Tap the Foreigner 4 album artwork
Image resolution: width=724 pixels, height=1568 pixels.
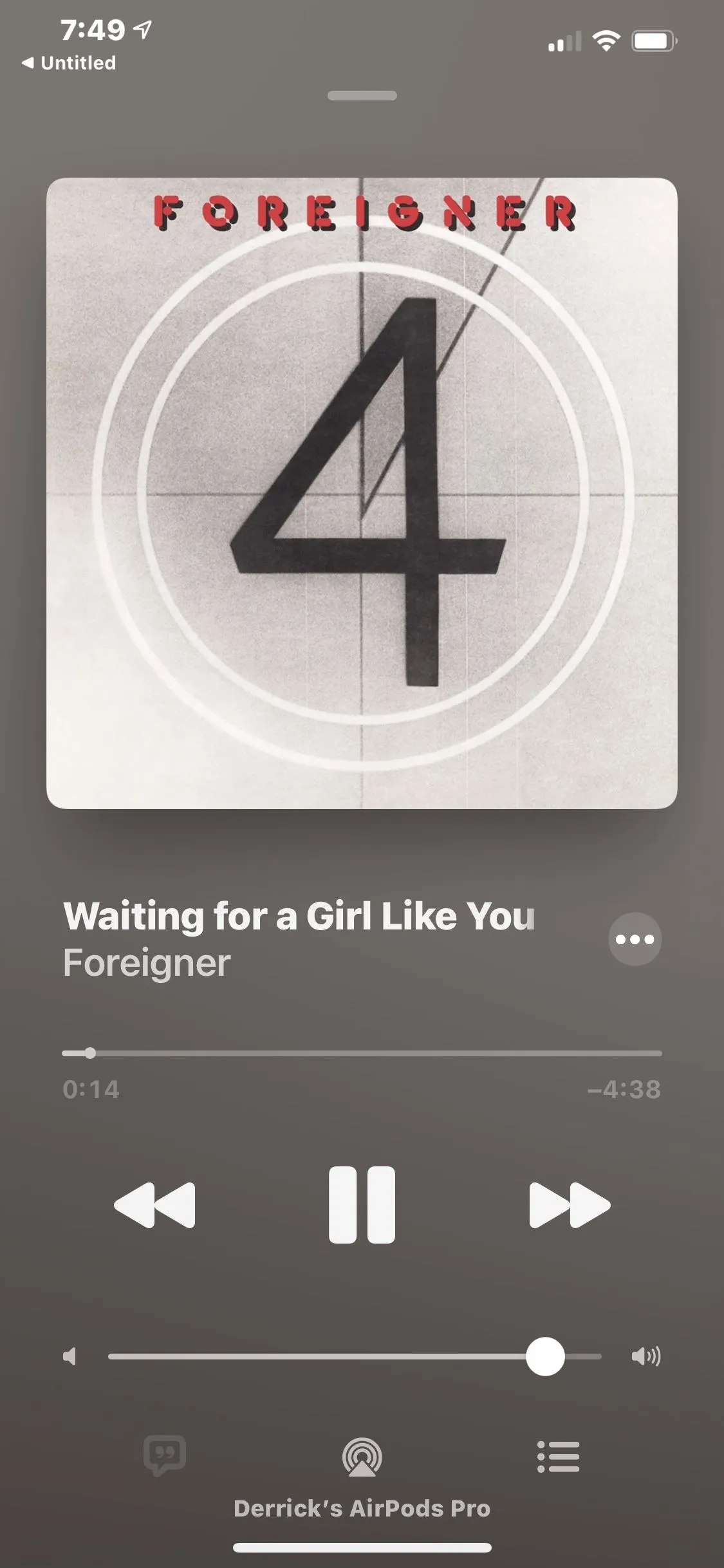click(x=362, y=493)
